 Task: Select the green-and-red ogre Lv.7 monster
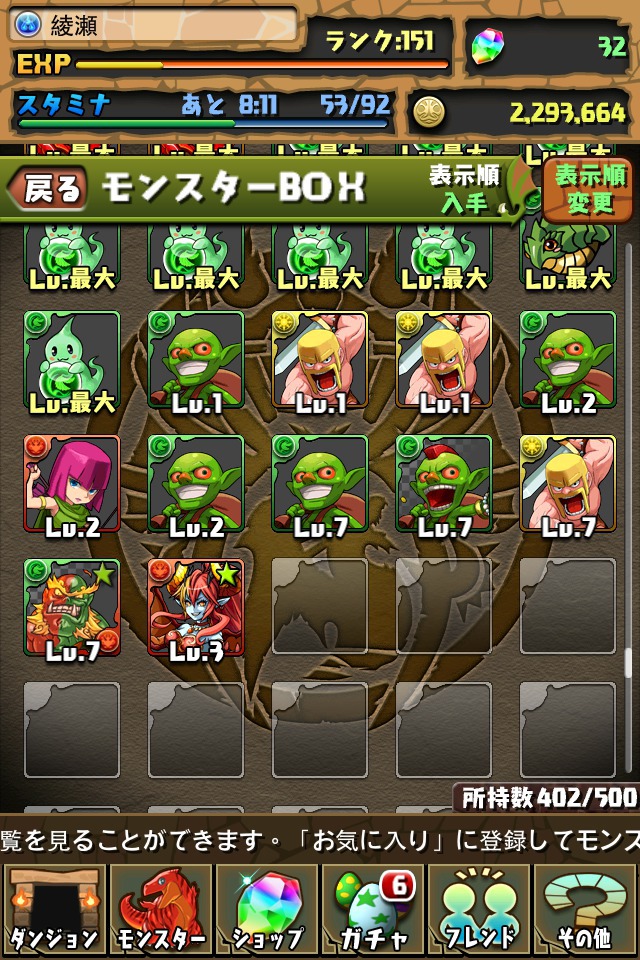tap(72, 607)
